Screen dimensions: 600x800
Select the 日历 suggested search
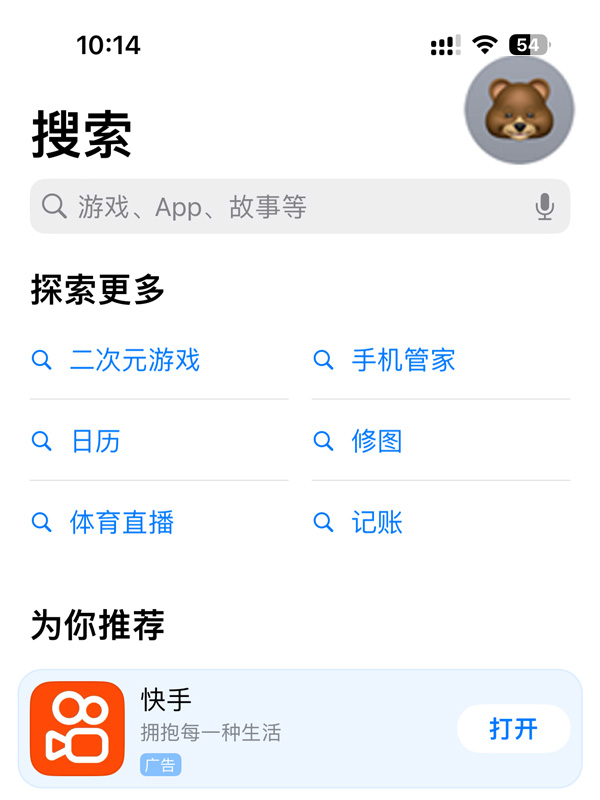tap(96, 441)
